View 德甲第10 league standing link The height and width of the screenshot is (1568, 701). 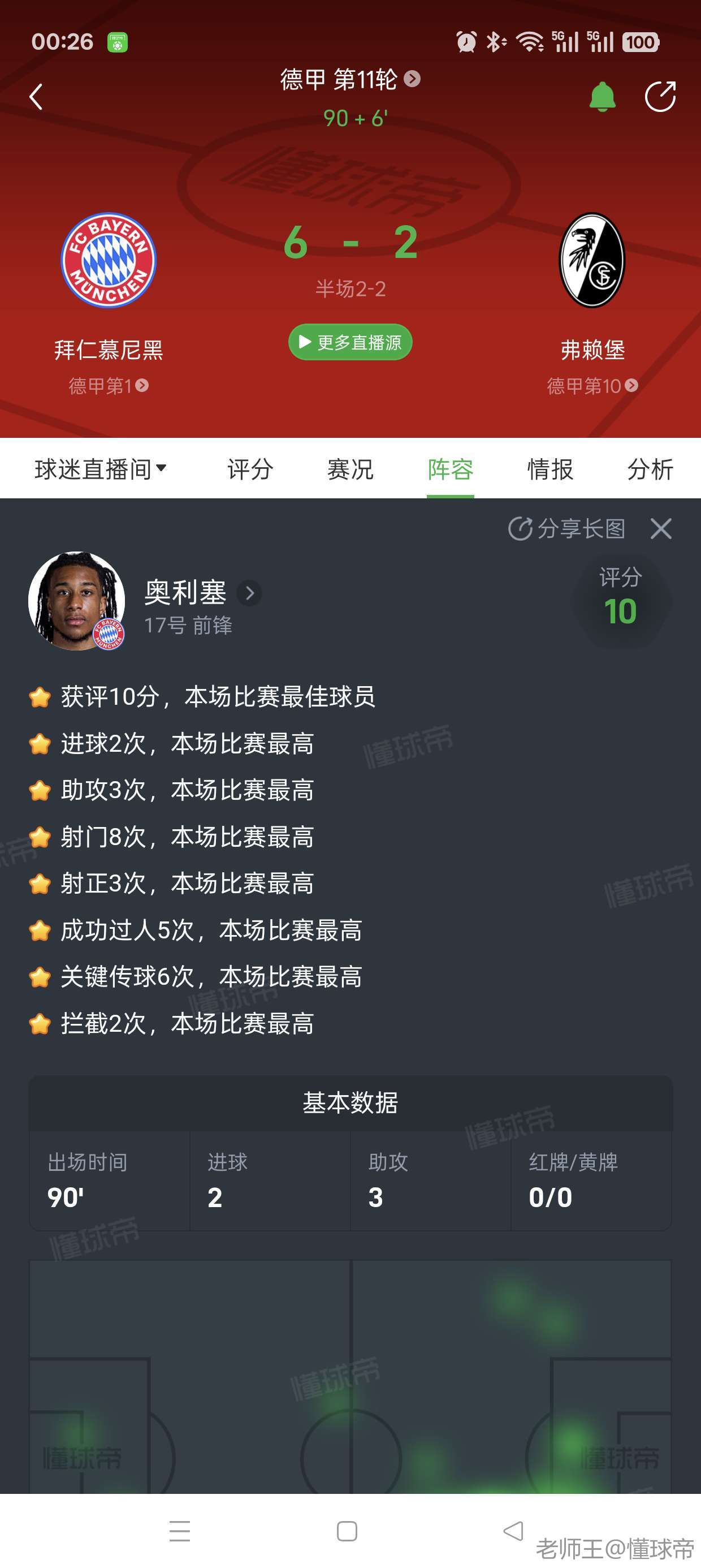592,385
